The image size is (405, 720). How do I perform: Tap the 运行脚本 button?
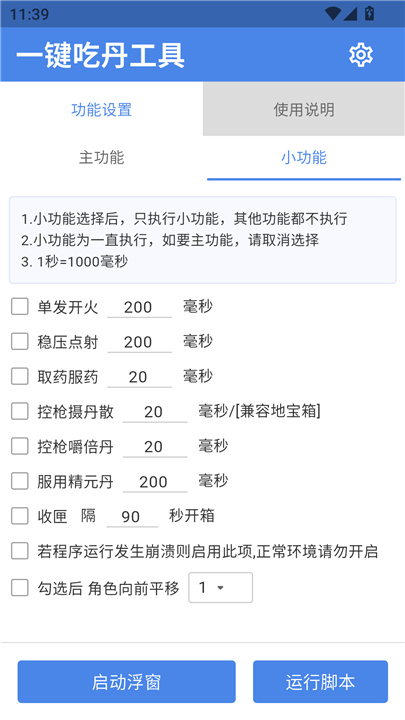tap(321, 681)
